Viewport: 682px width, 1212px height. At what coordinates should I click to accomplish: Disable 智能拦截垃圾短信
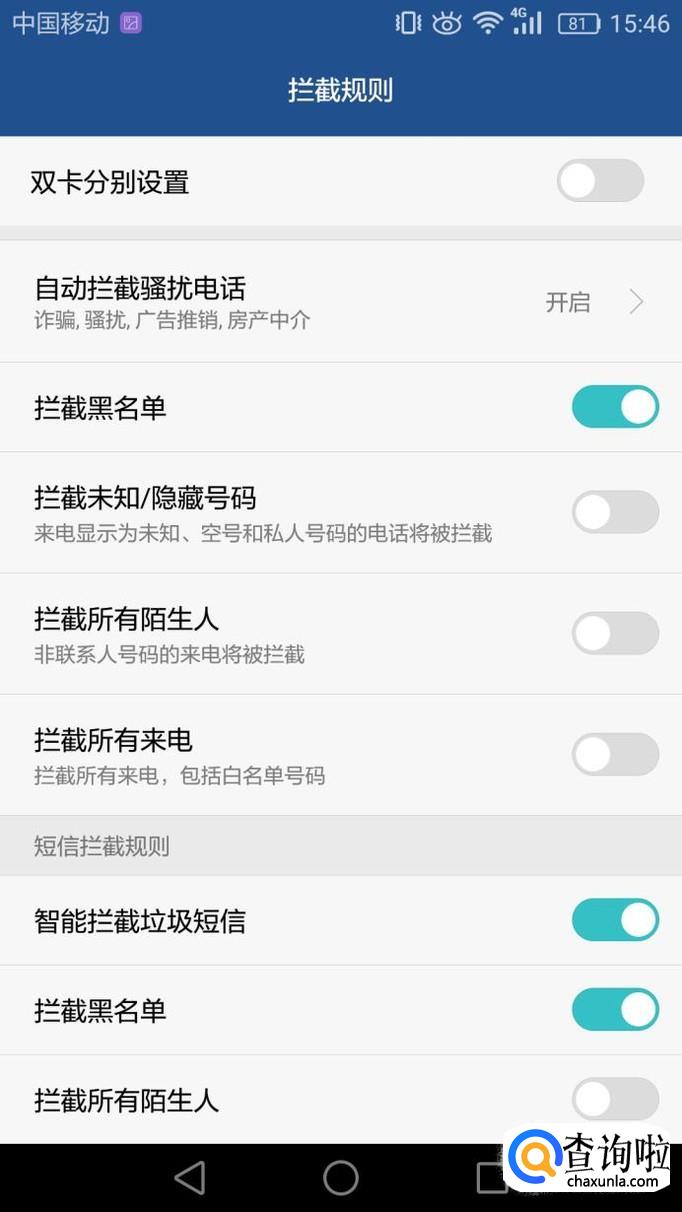(615, 920)
